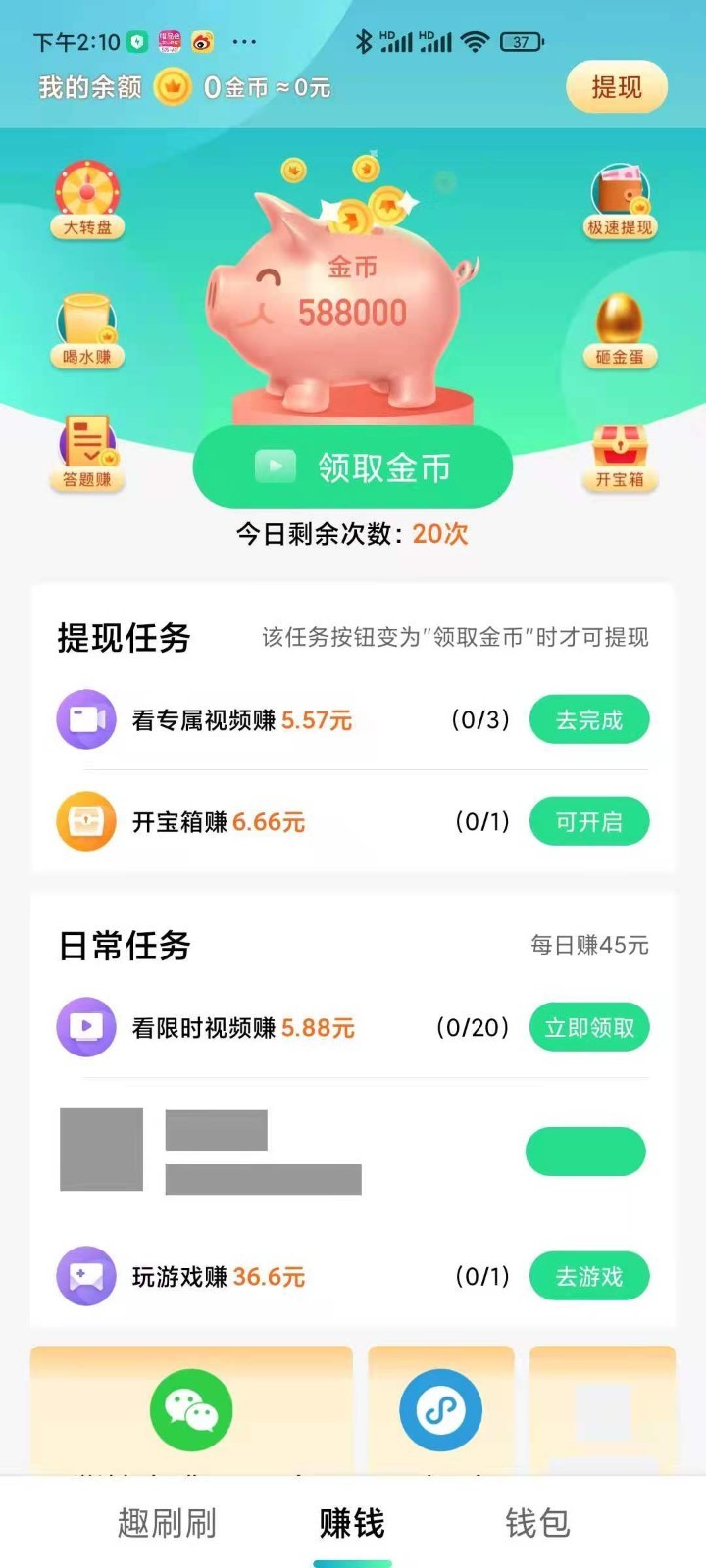This screenshot has height=1568, width=706.
Task: Tap the 提现 withdraw button
Action: 617,87
